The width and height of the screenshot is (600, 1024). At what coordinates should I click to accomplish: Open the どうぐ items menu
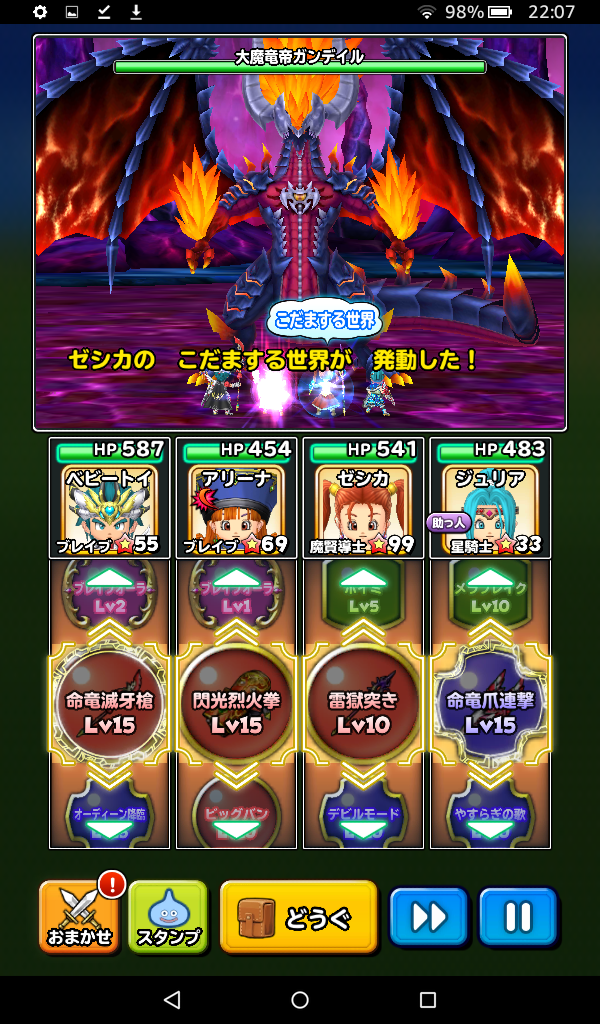coord(298,916)
